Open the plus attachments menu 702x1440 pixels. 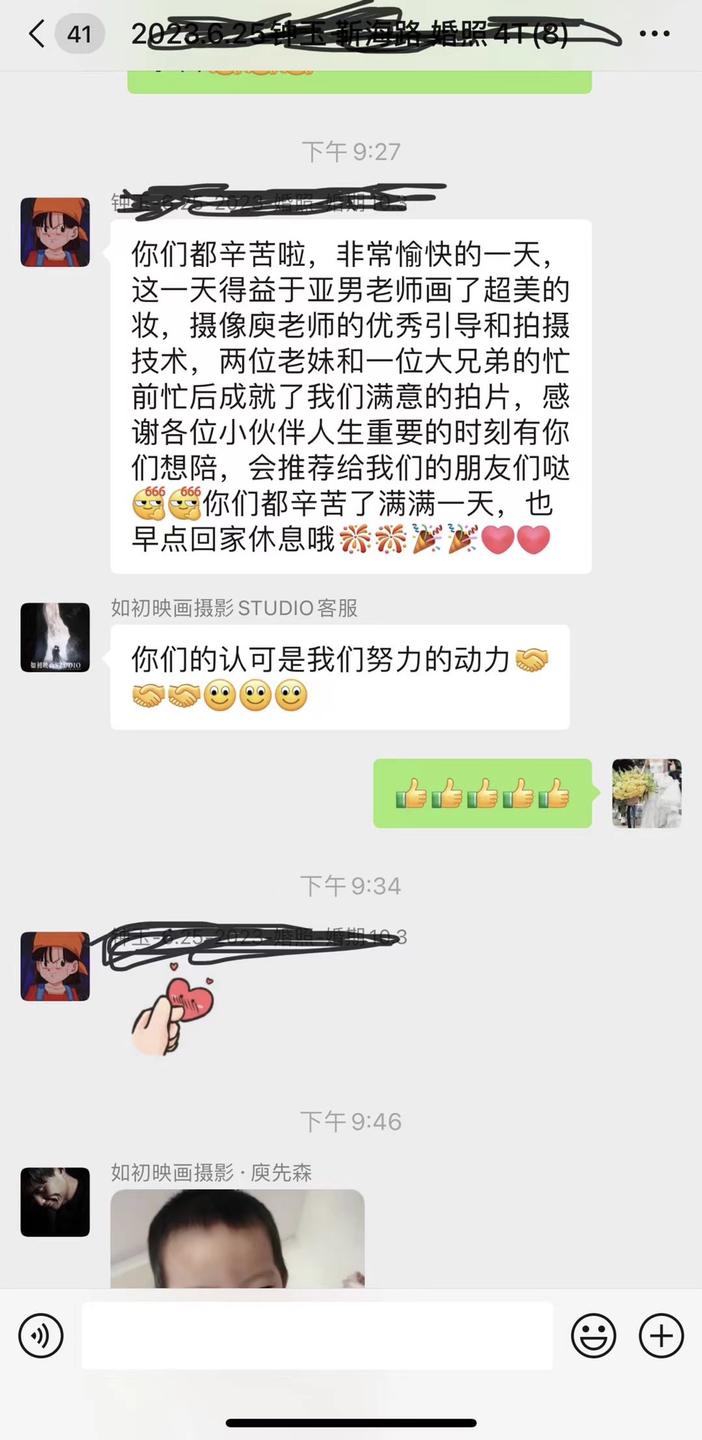[661, 1336]
